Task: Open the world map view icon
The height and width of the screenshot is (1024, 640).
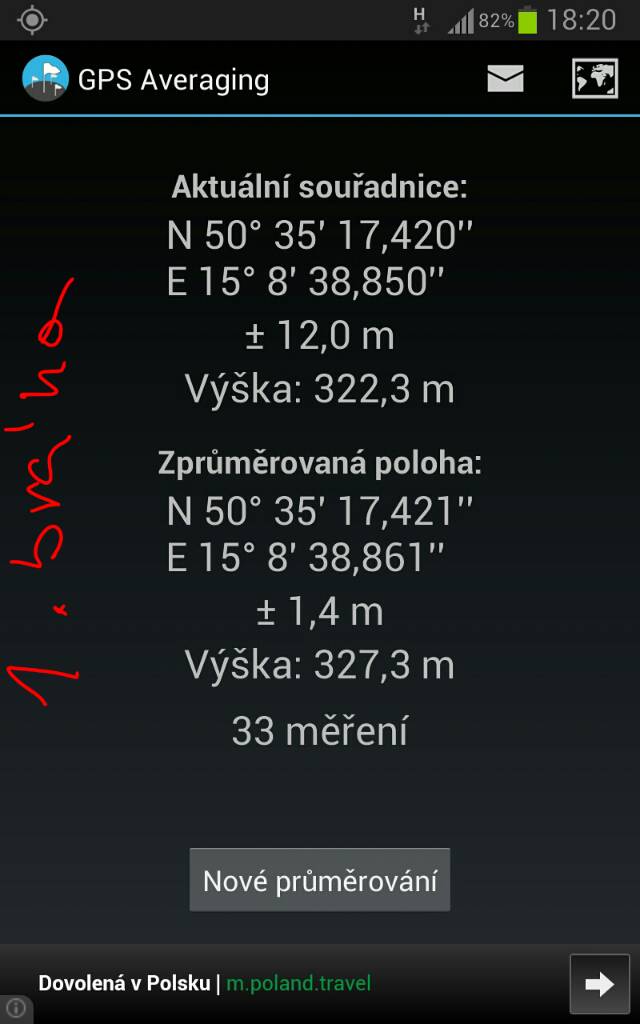Action: tap(594, 79)
